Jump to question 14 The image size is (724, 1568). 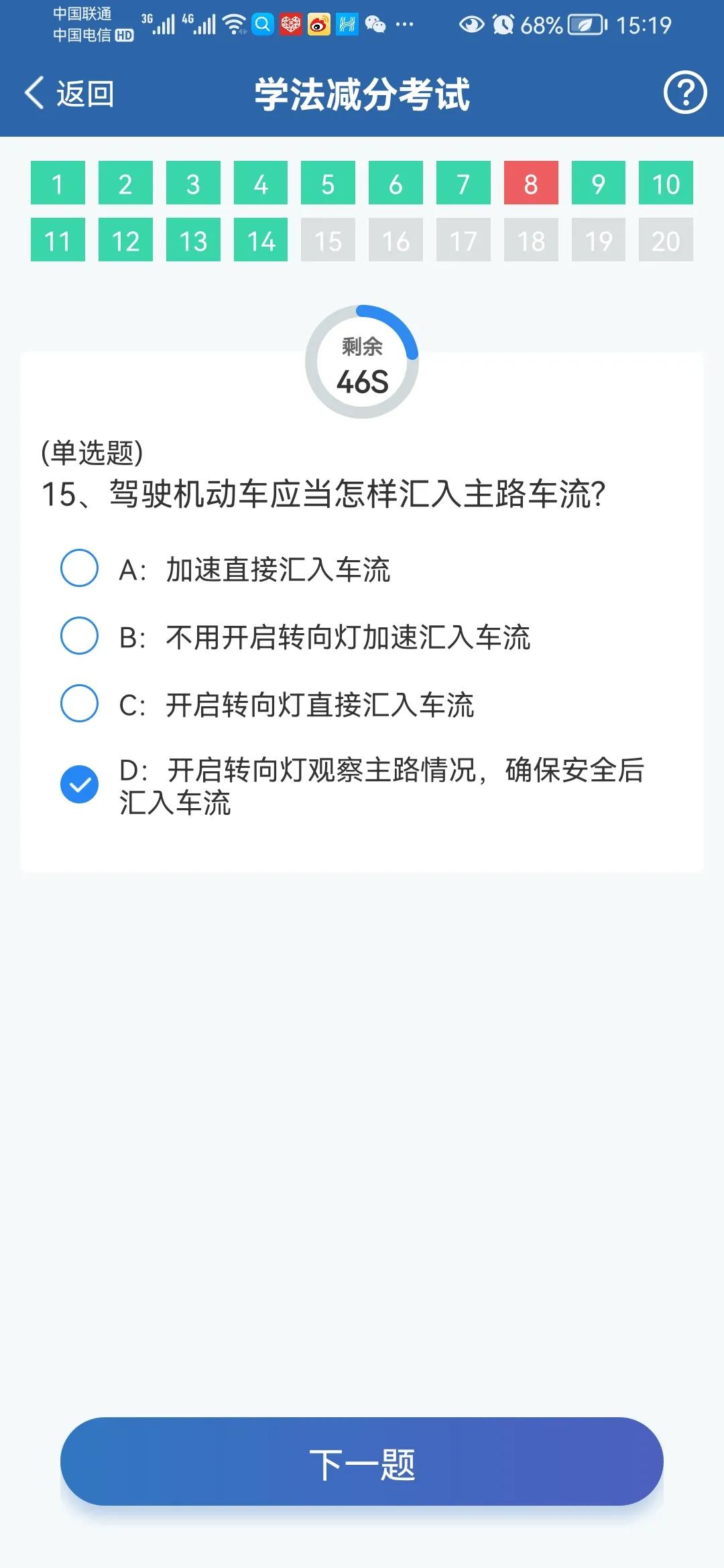tap(261, 240)
